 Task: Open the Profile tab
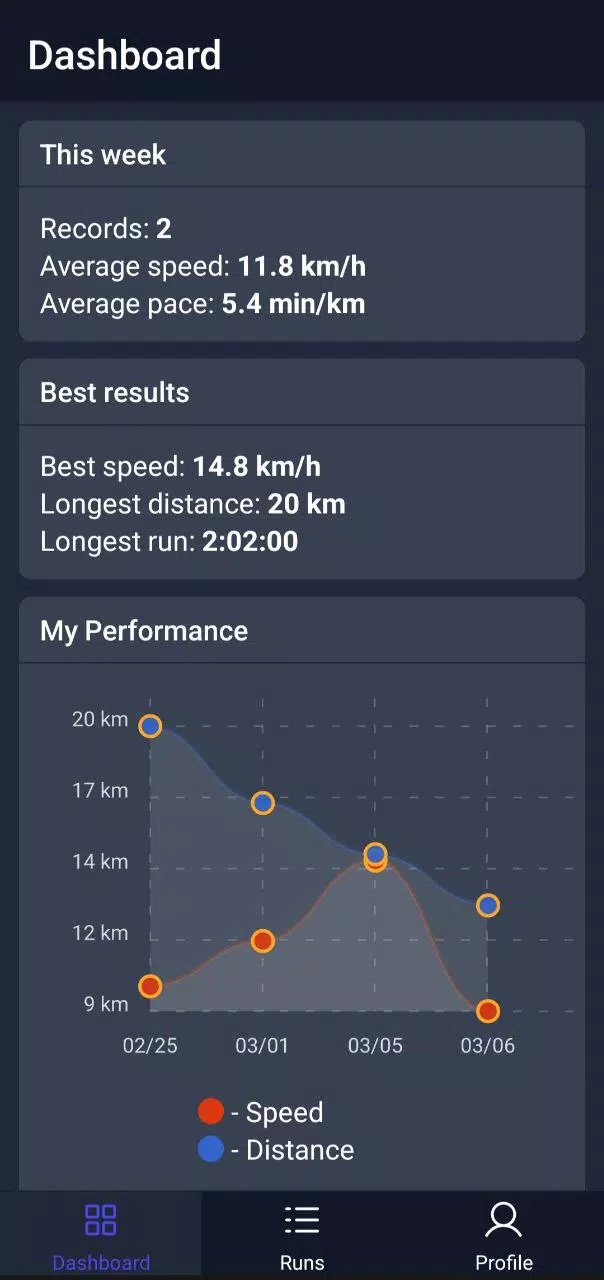click(x=503, y=1236)
